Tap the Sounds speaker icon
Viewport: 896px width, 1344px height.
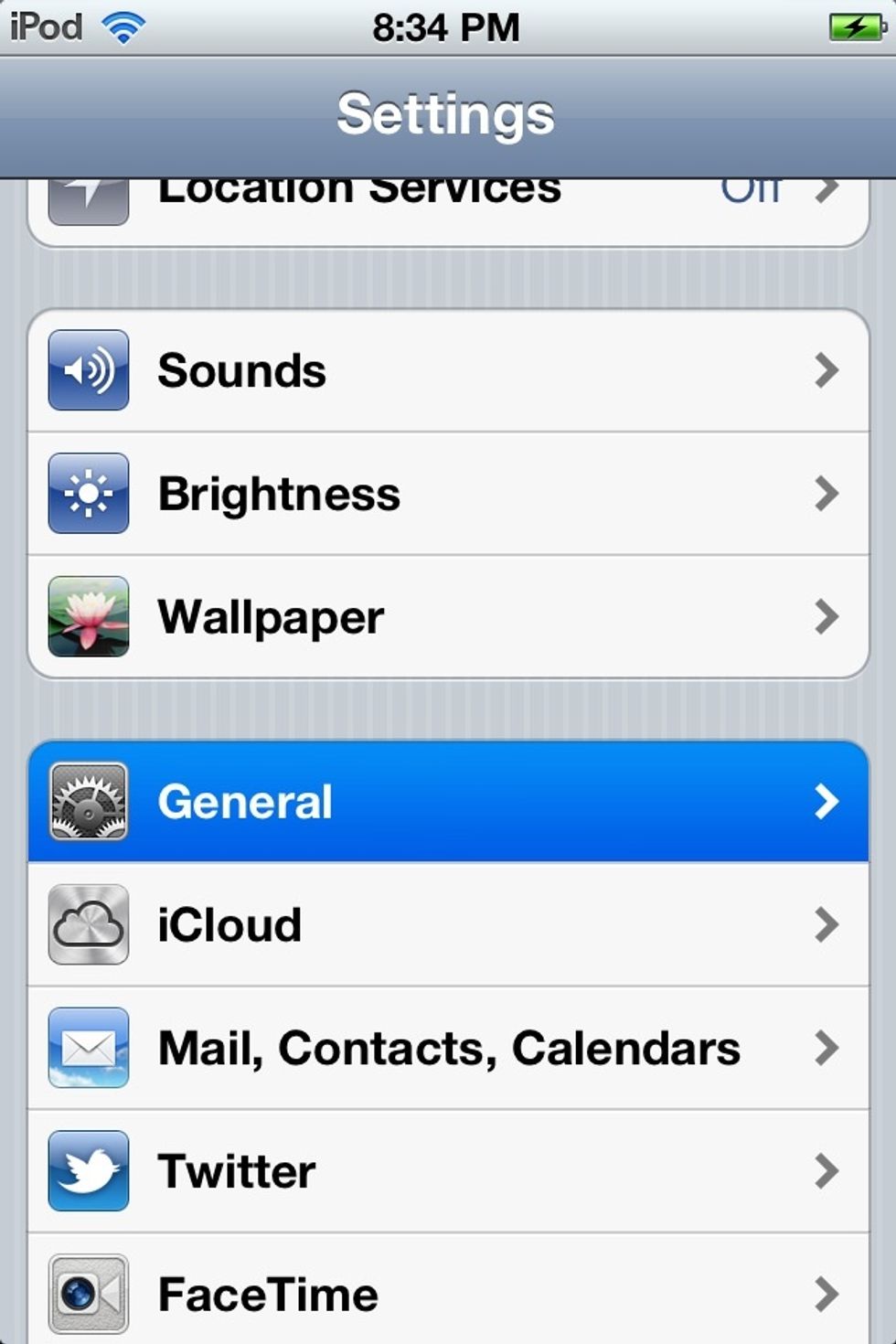tap(88, 370)
